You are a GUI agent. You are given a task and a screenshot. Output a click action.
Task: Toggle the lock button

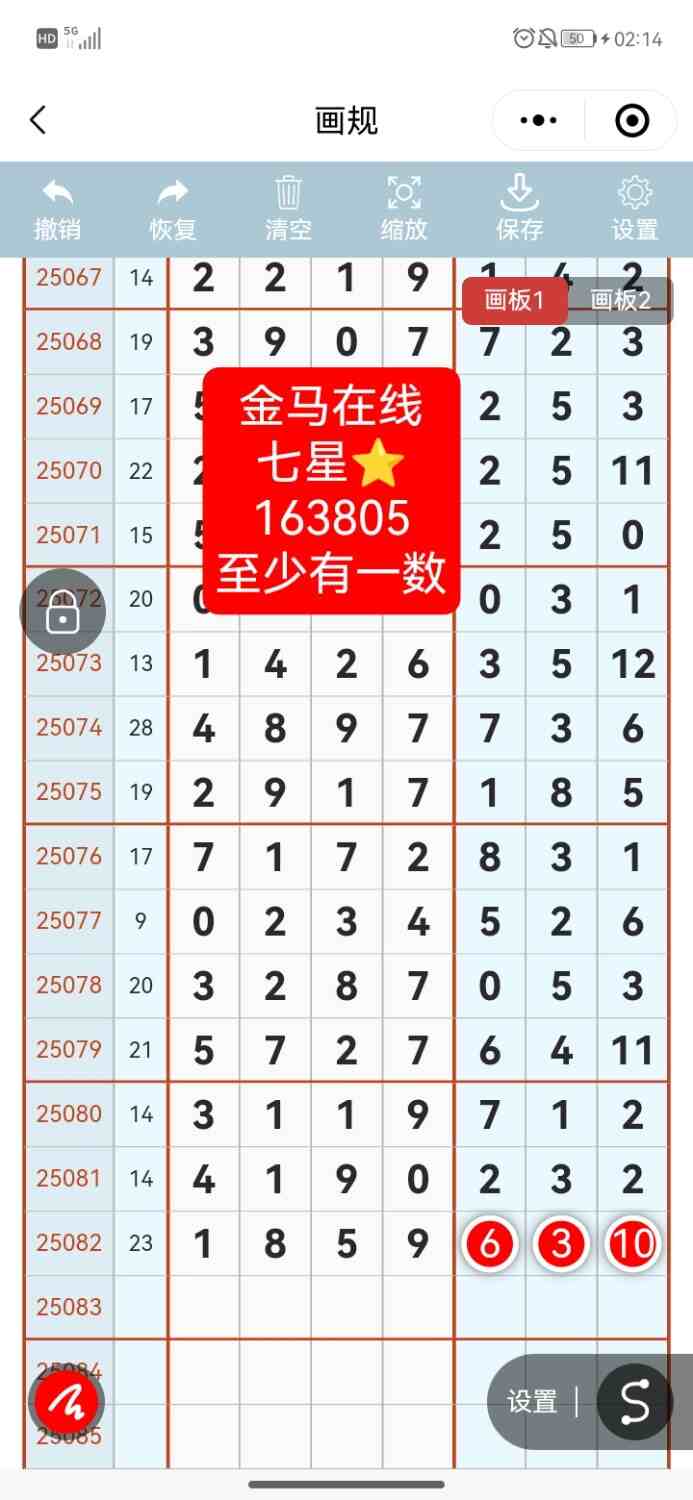pyautogui.click(x=63, y=611)
